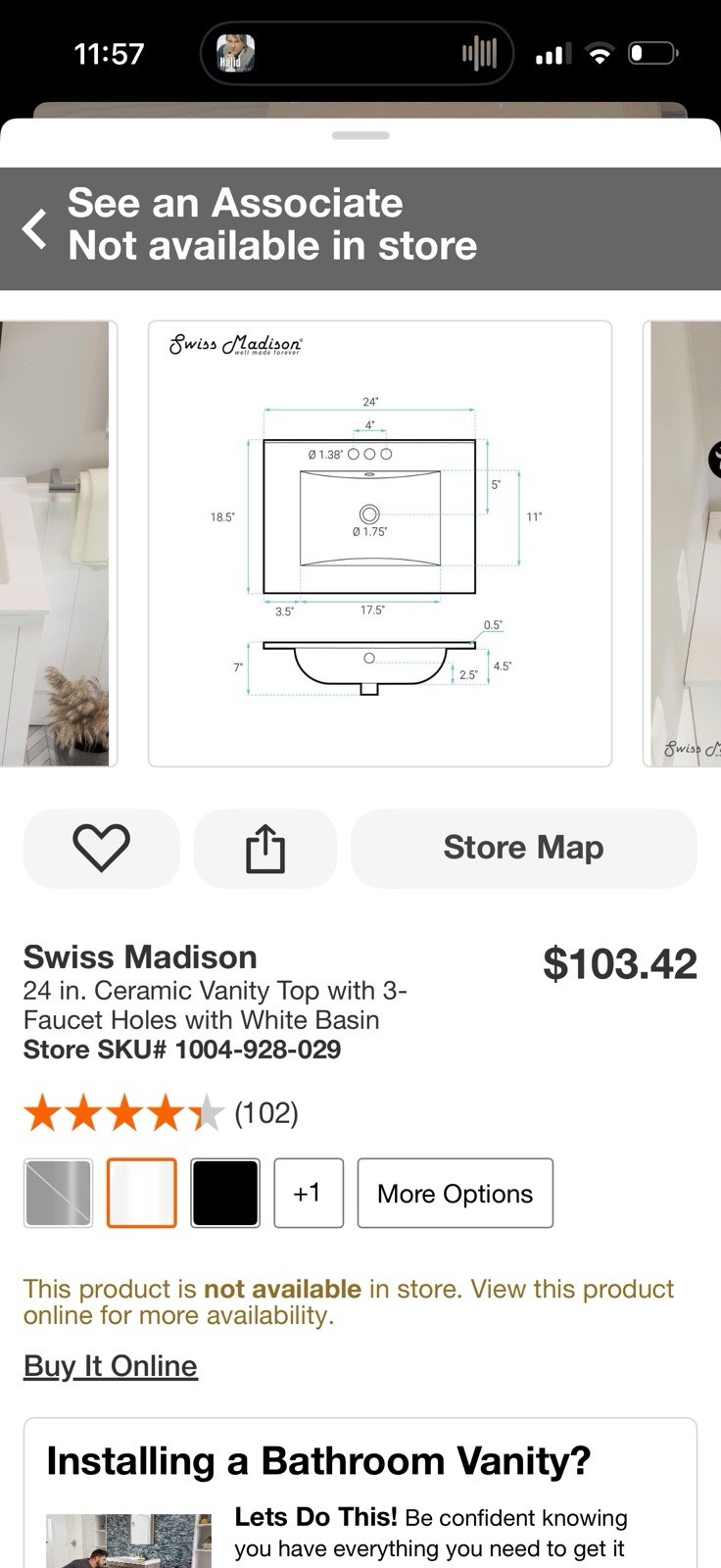This screenshot has width=721, height=1568.
Task: Share this vanity top product
Action: coord(265,848)
